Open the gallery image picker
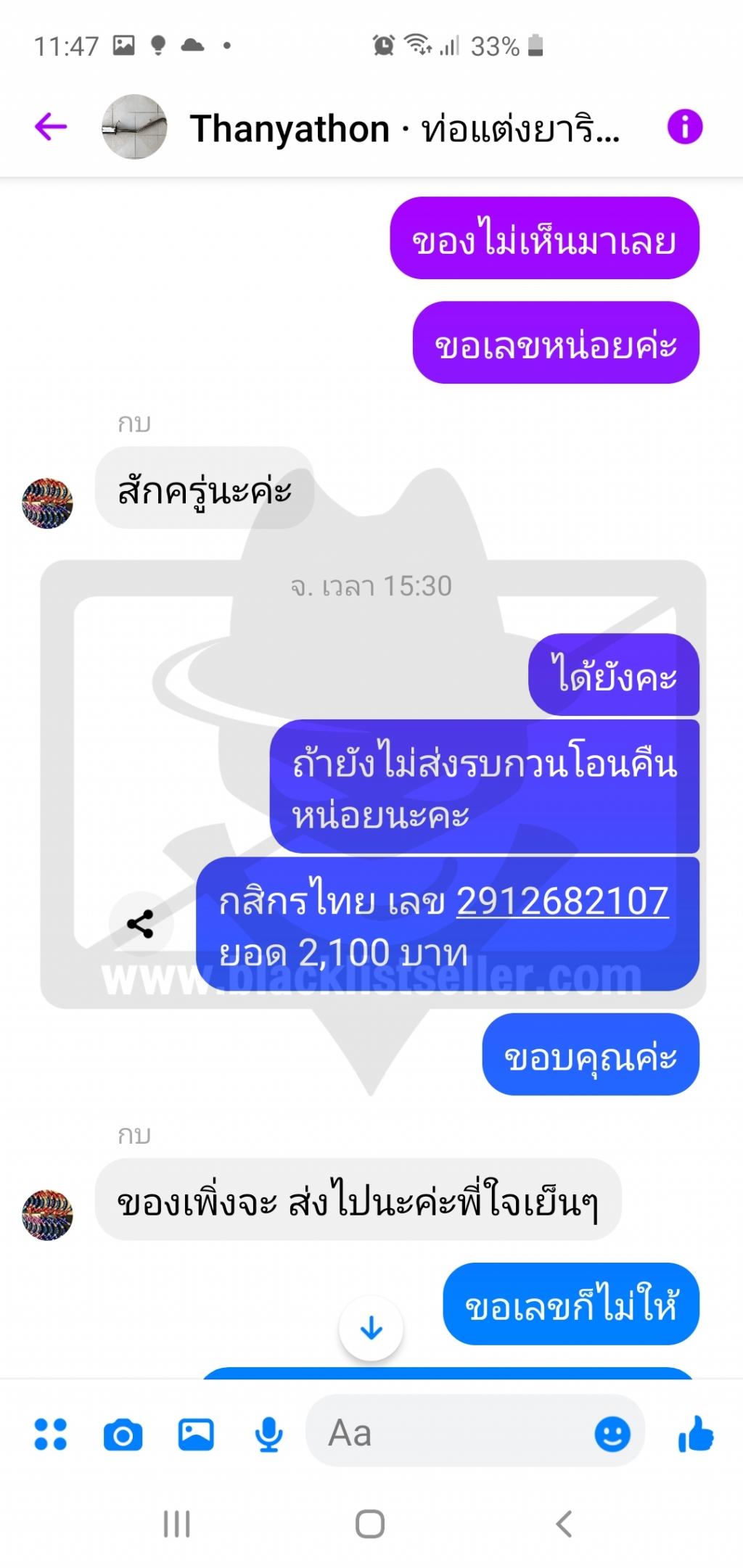Viewport: 743px width, 1568px height. [x=196, y=1434]
